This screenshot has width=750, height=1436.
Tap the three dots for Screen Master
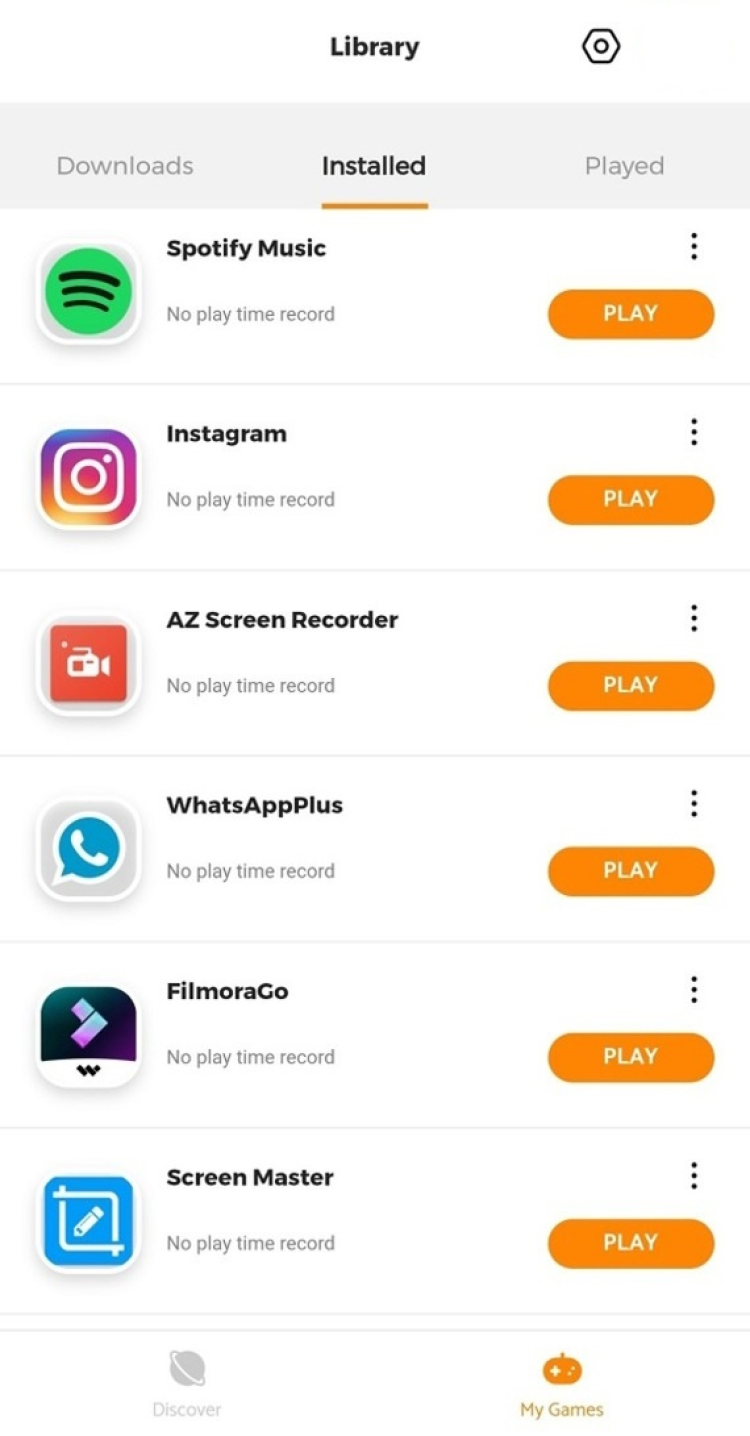(x=694, y=1176)
